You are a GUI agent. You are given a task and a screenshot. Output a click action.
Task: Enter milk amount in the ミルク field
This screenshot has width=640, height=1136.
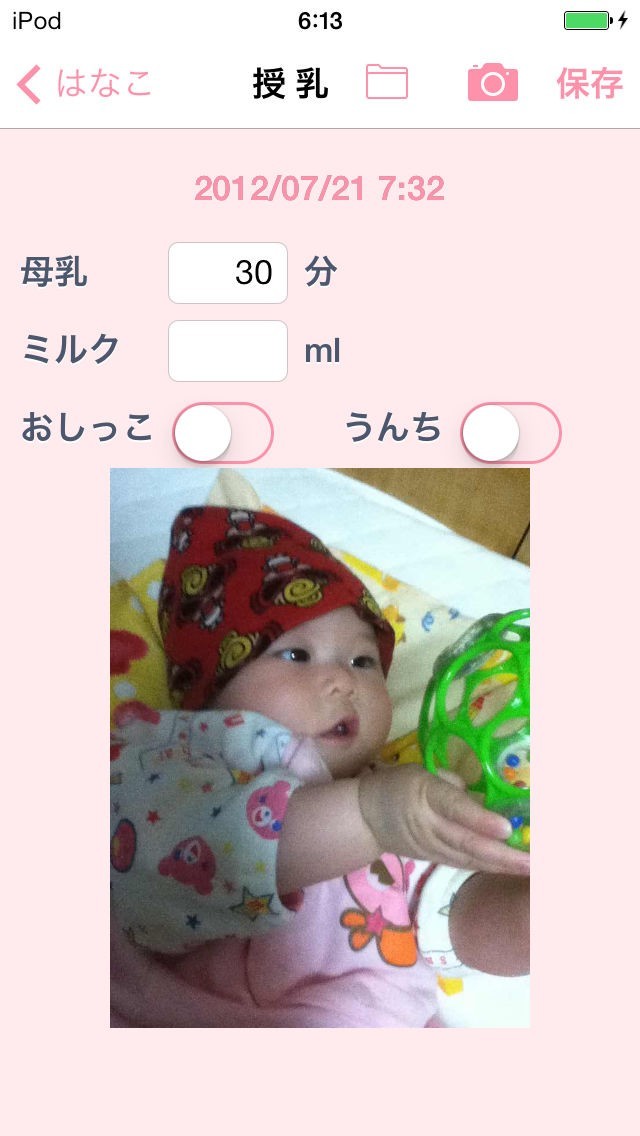coord(228,351)
